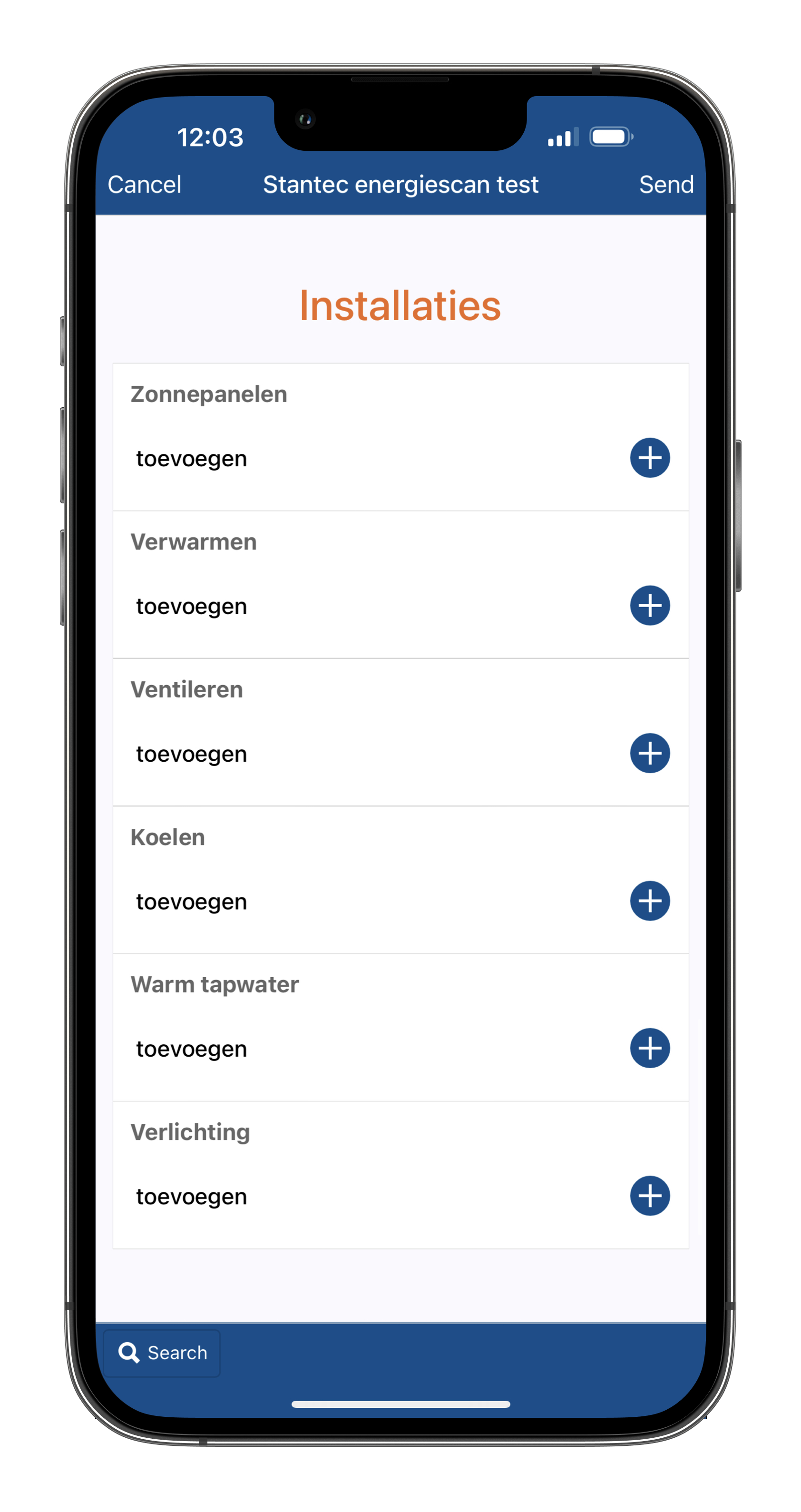This screenshot has width=801, height=1512.
Task: Open the Search button at bottom
Action: [162, 1352]
